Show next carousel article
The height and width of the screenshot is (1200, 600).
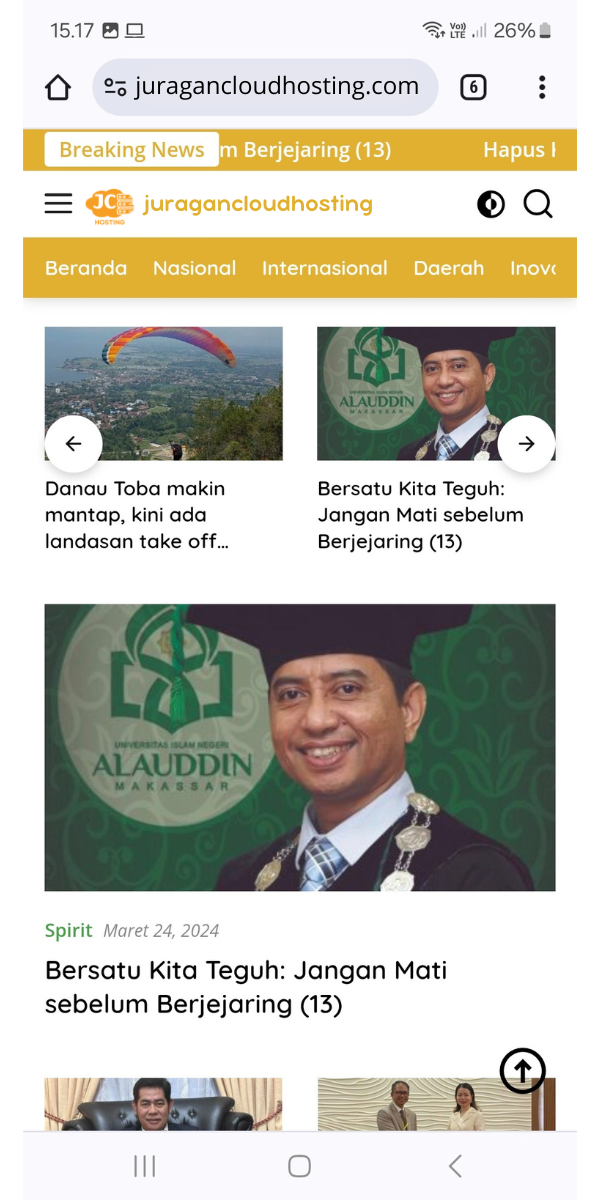click(526, 444)
